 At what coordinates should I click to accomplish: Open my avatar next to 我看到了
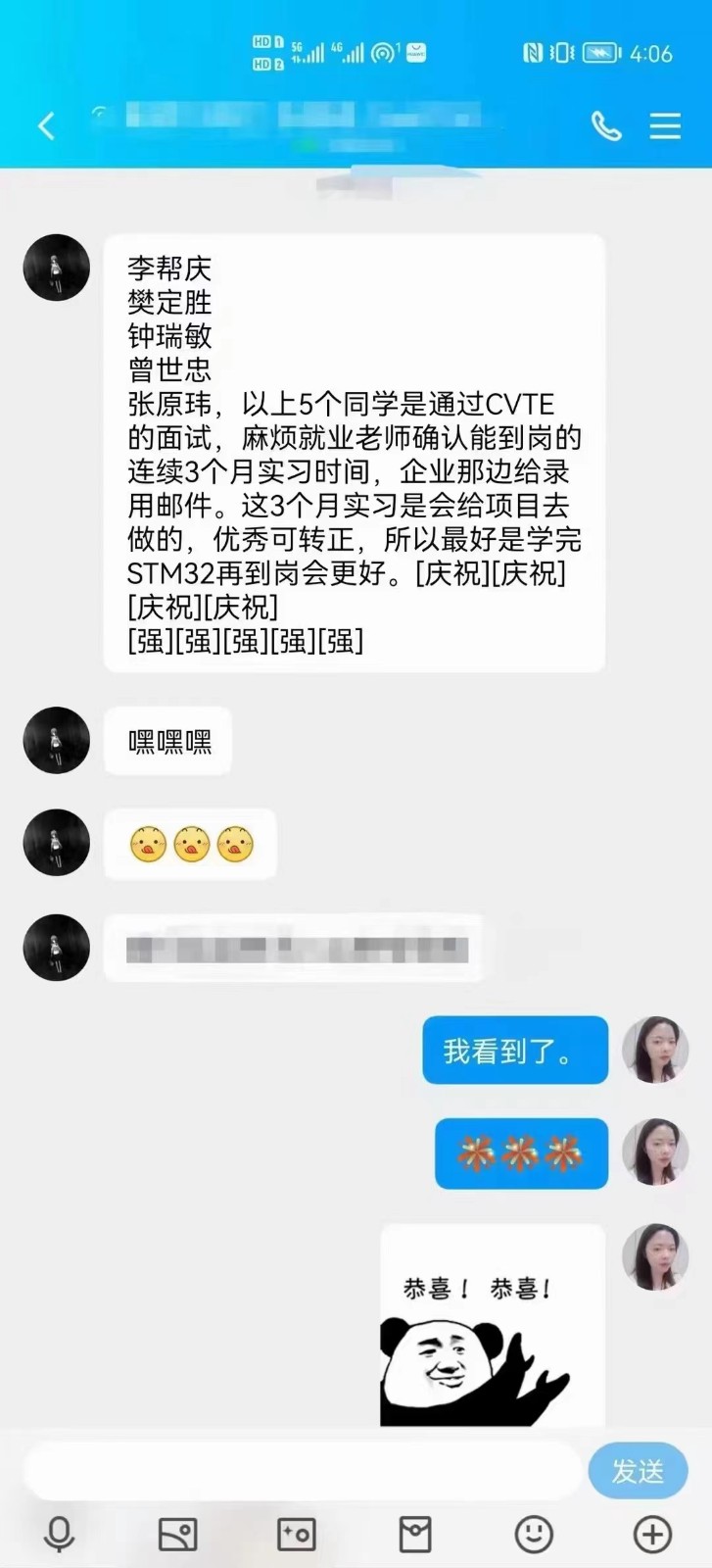[x=655, y=1050]
